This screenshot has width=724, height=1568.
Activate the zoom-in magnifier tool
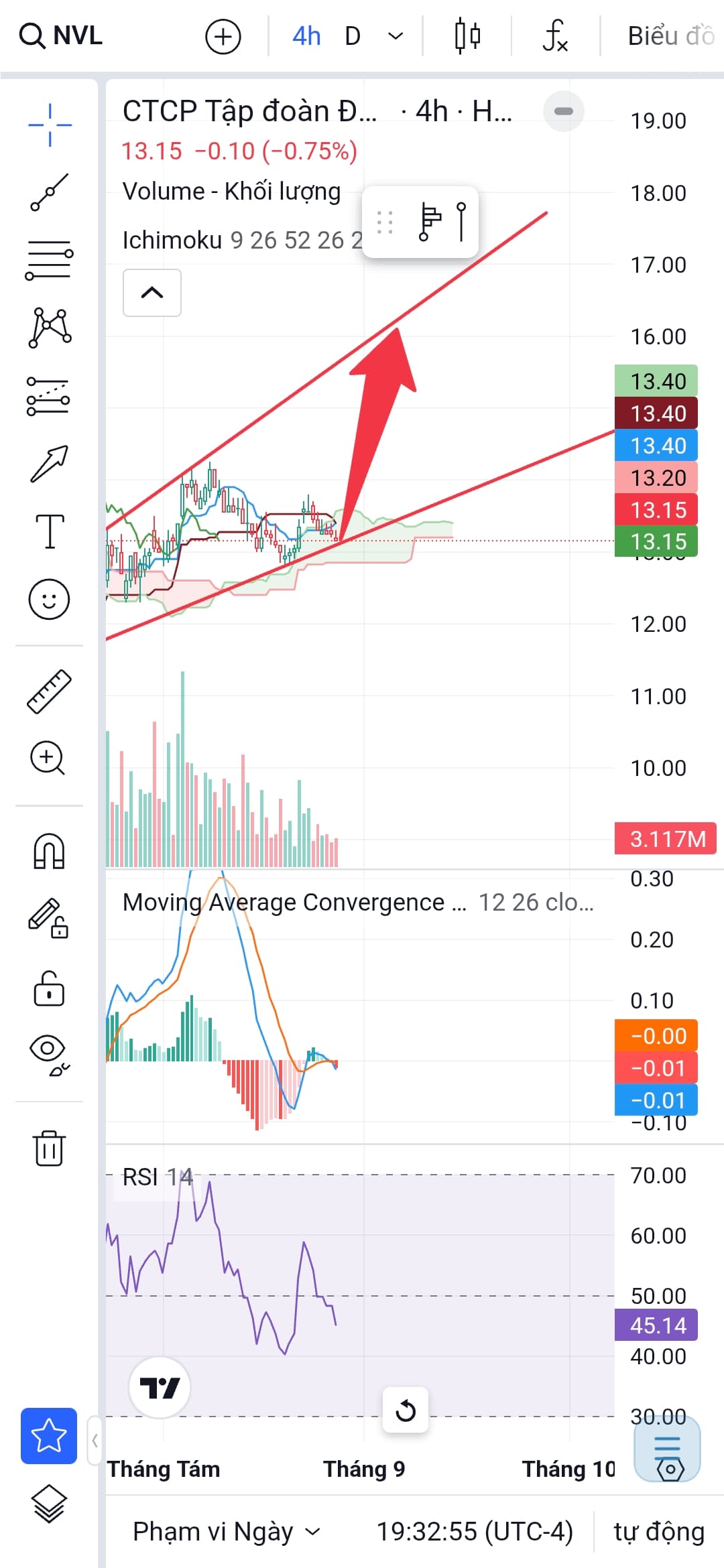(48, 759)
